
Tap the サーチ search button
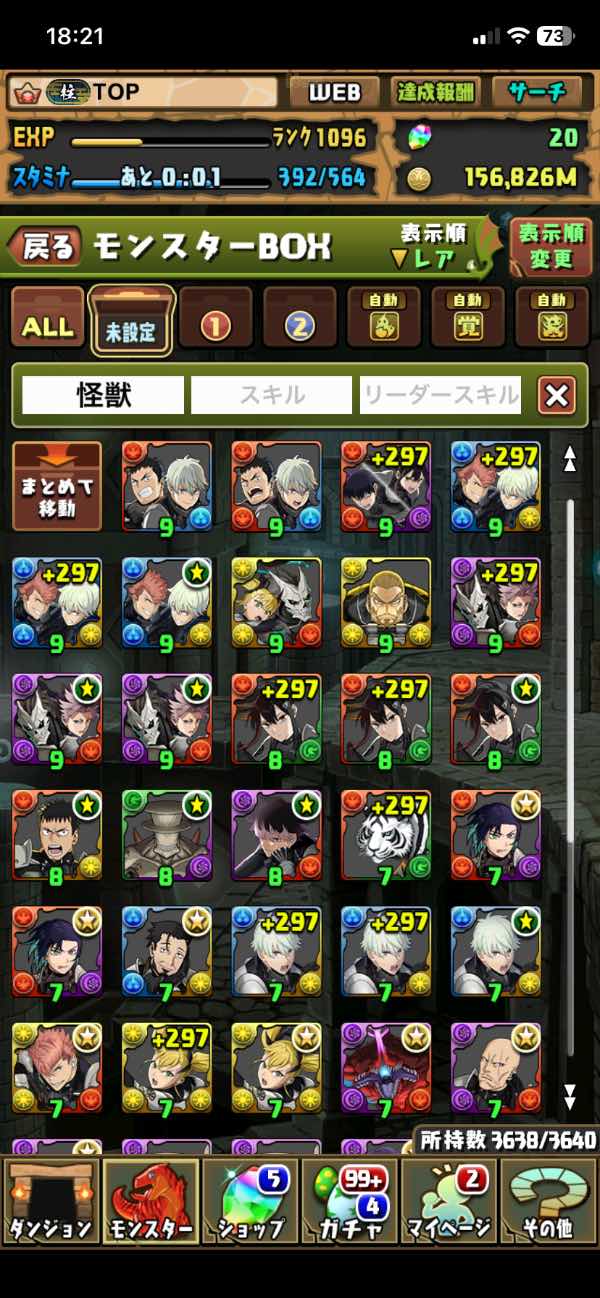(x=537, y=93)
